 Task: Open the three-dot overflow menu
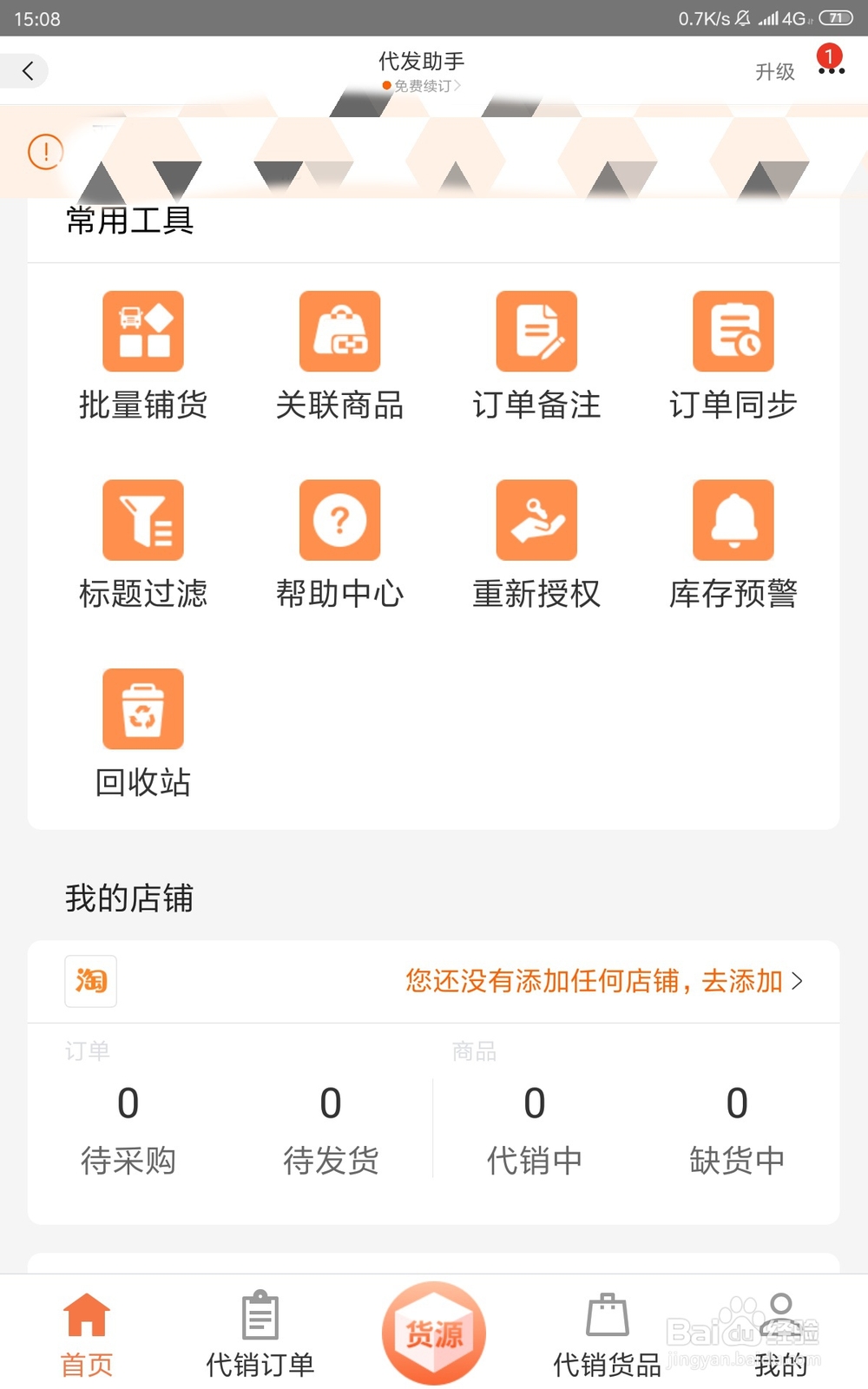pyautogui.click(x=831, y=70)
